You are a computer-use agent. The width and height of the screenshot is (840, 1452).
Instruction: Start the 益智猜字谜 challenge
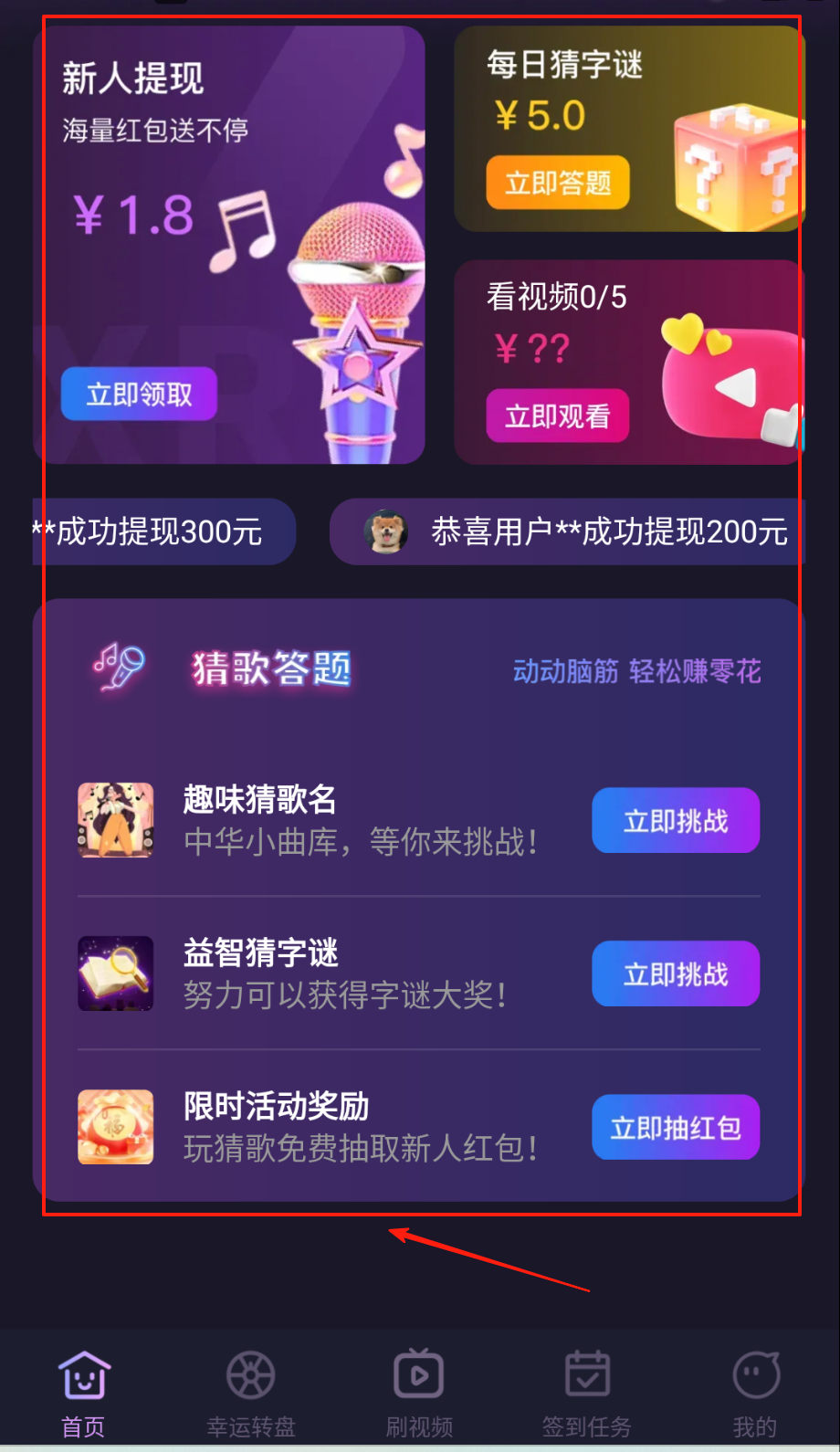click(676, 974)
